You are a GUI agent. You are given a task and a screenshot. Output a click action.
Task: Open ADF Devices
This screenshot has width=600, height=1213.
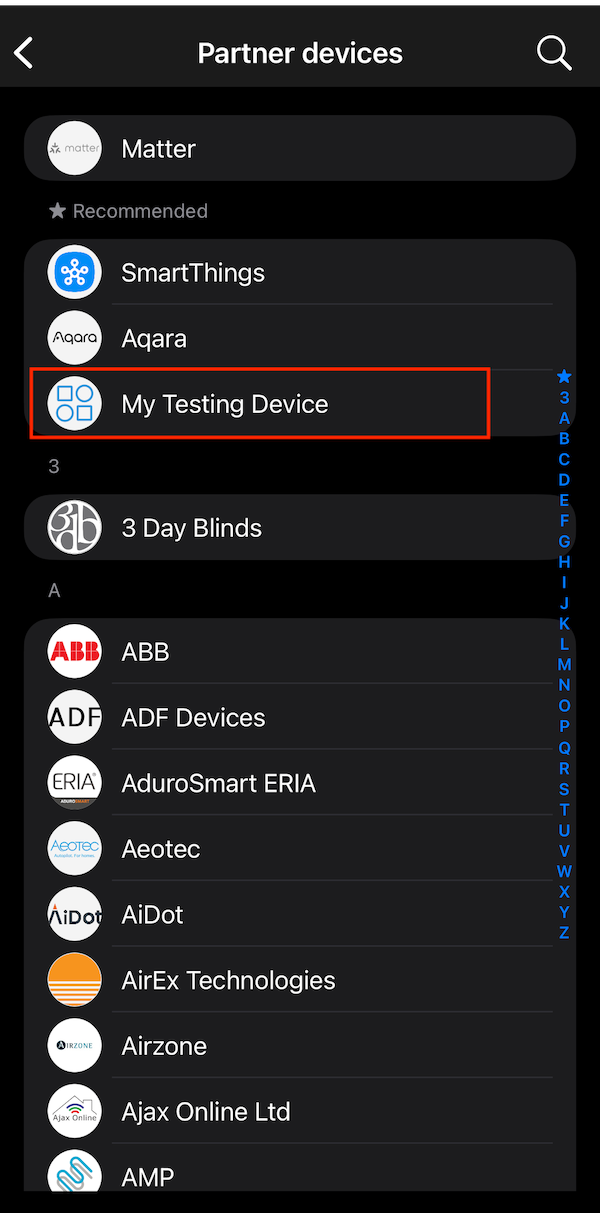(x=300, y=717)
